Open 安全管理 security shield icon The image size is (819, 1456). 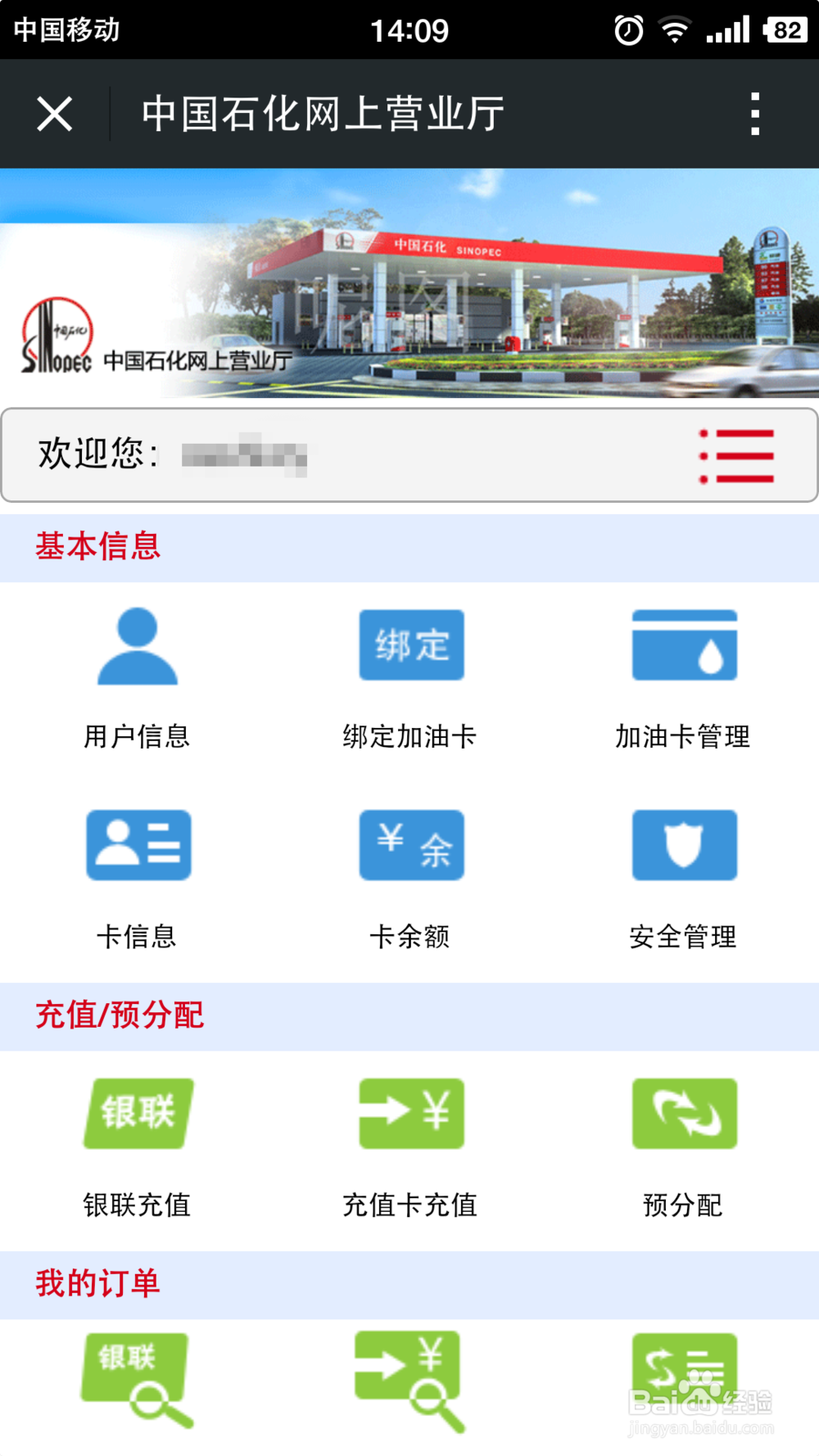pyautogui.click(x=684, y=845)
